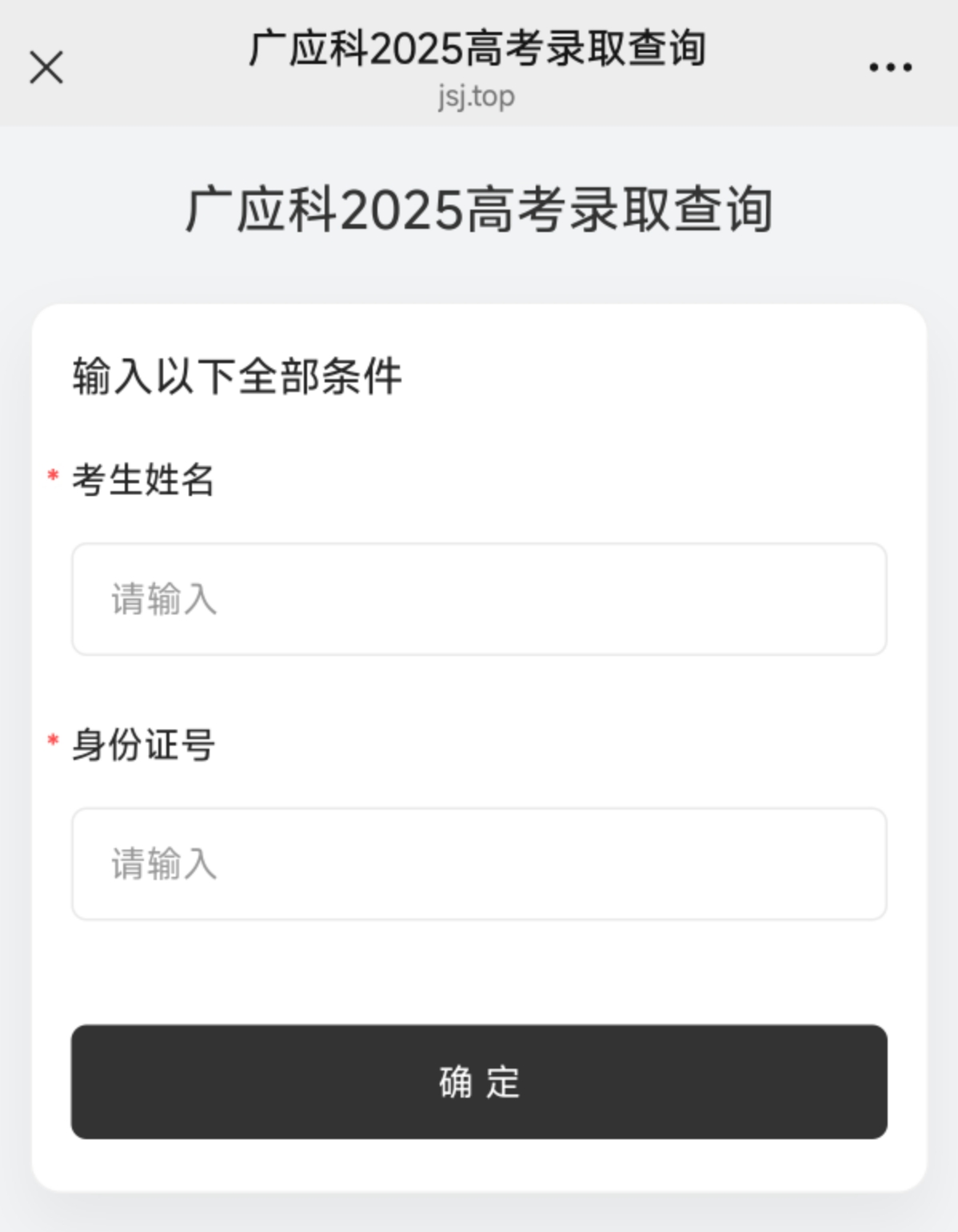Close the 广应科2025高考录取查询 page
Screen dimensions: 958x1232
[46, 67]
